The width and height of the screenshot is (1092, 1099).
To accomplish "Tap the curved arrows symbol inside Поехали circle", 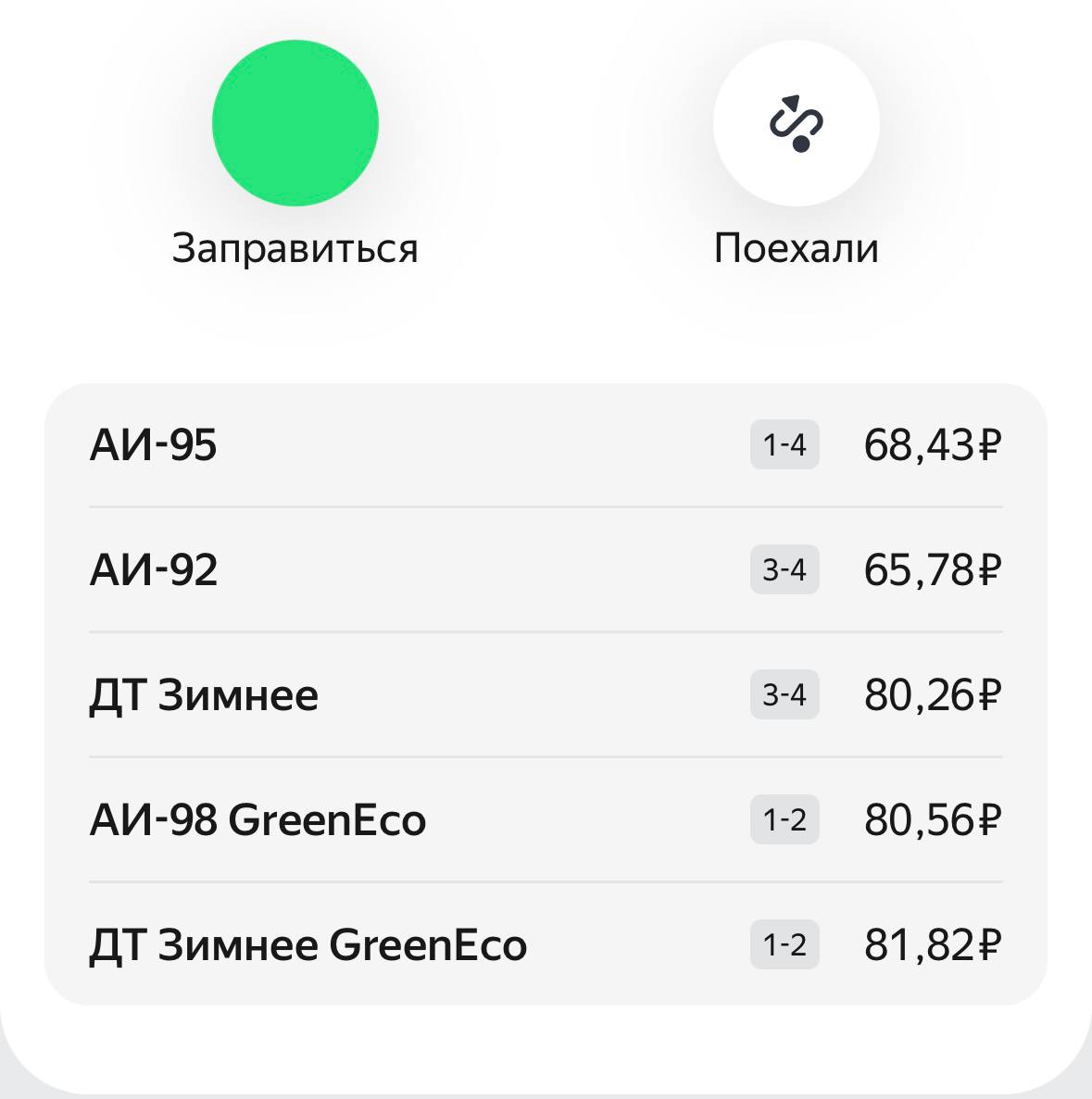I will (x=795, y=123).
